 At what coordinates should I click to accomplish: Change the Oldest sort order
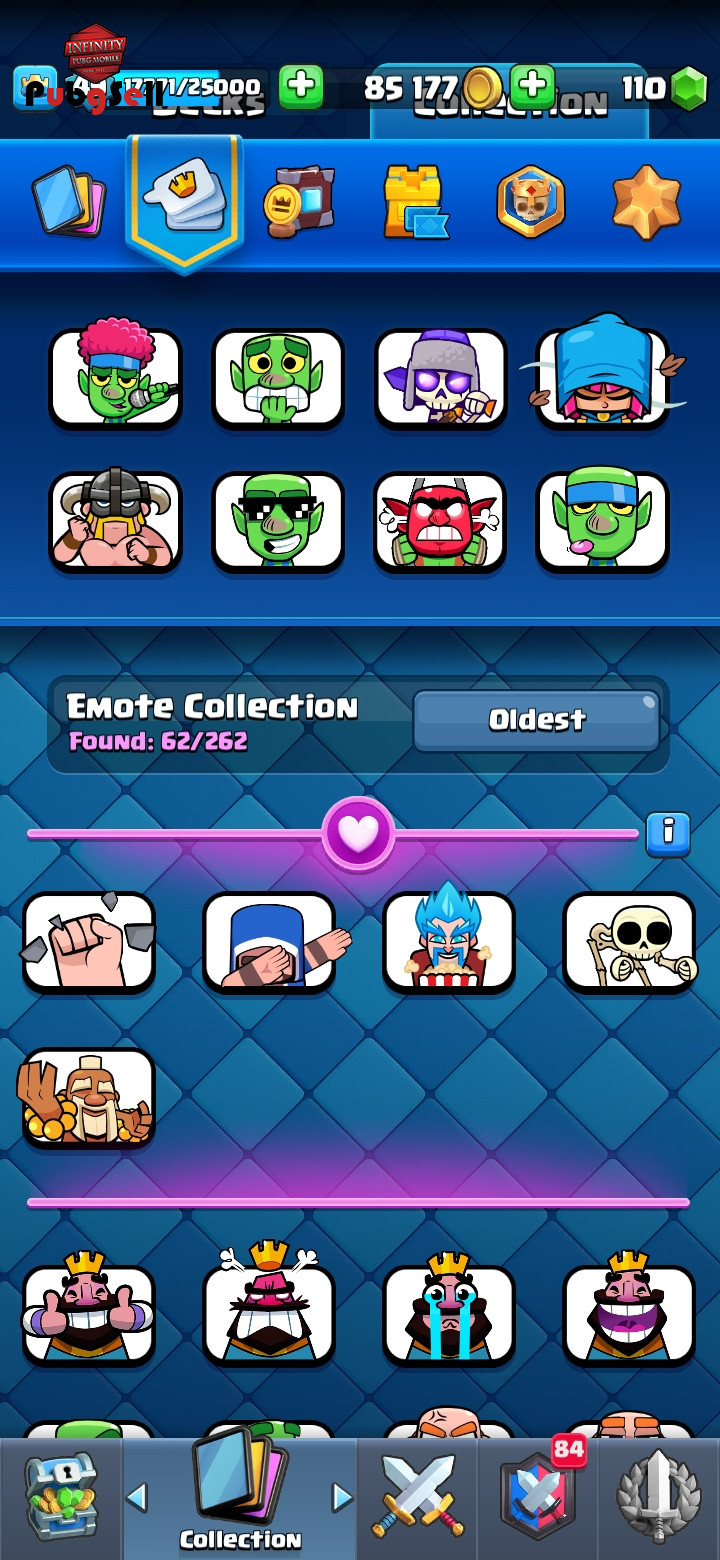pos(536,720)
